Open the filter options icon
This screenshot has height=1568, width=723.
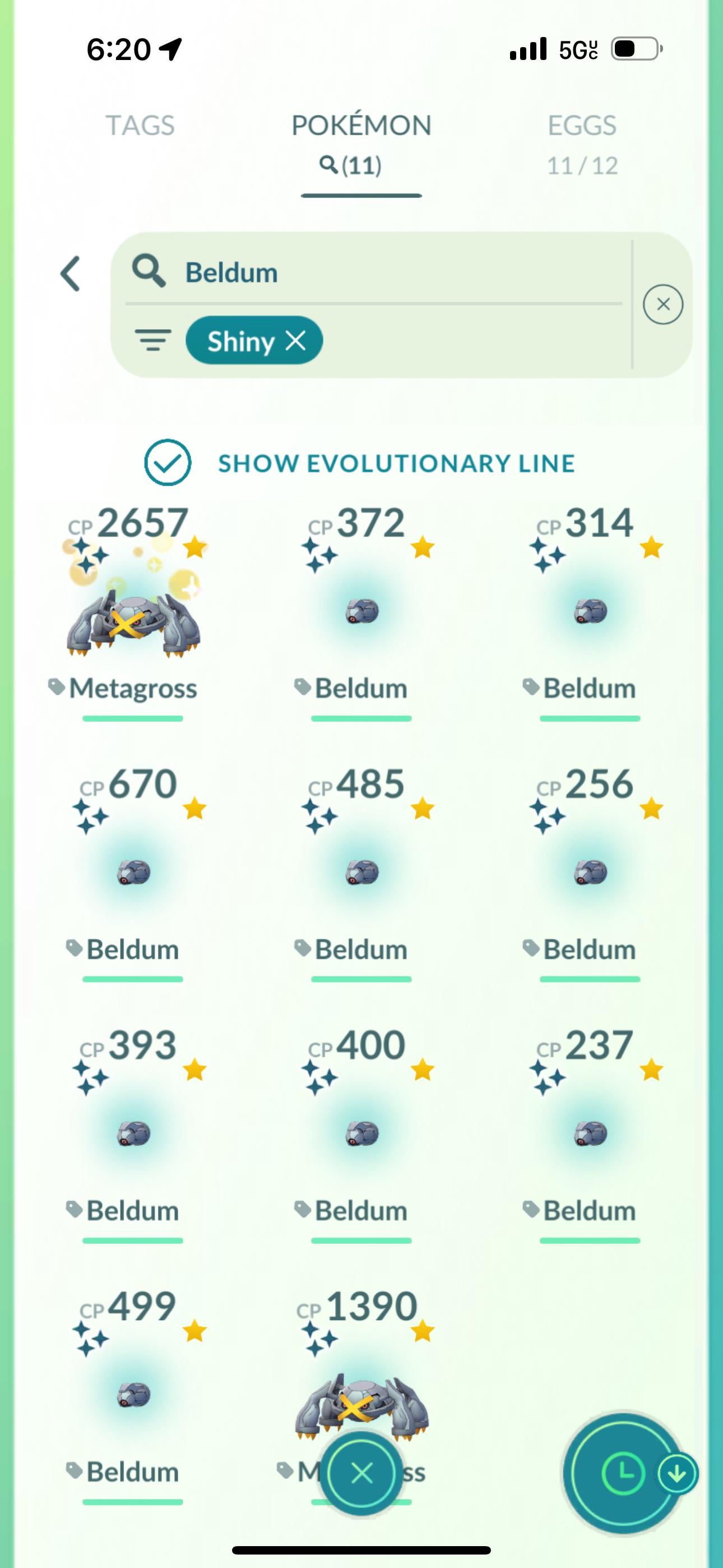click(x=153, y=340)
